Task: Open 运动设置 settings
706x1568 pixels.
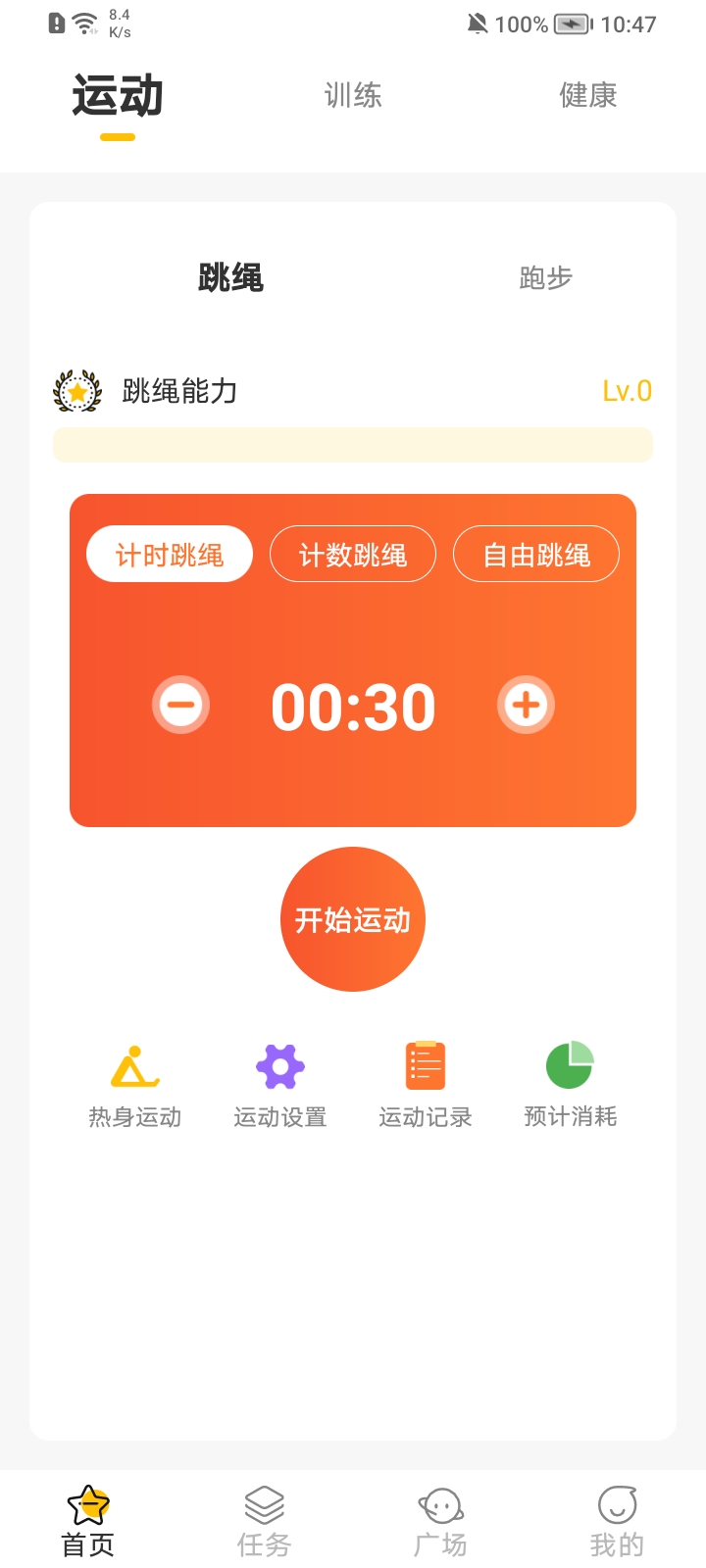Action: [x=280, y=1085]
